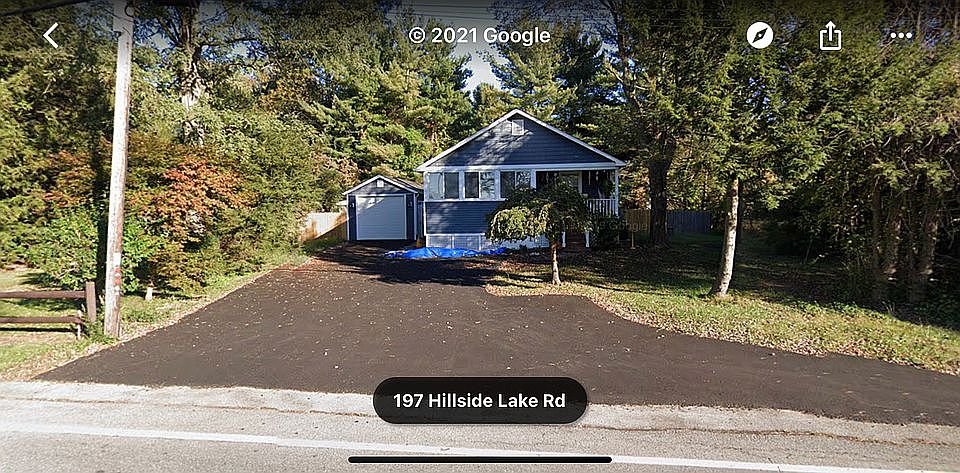960x473 pixels.
Task: Open the three-dot overflow menu
Action: coord(901,36)
